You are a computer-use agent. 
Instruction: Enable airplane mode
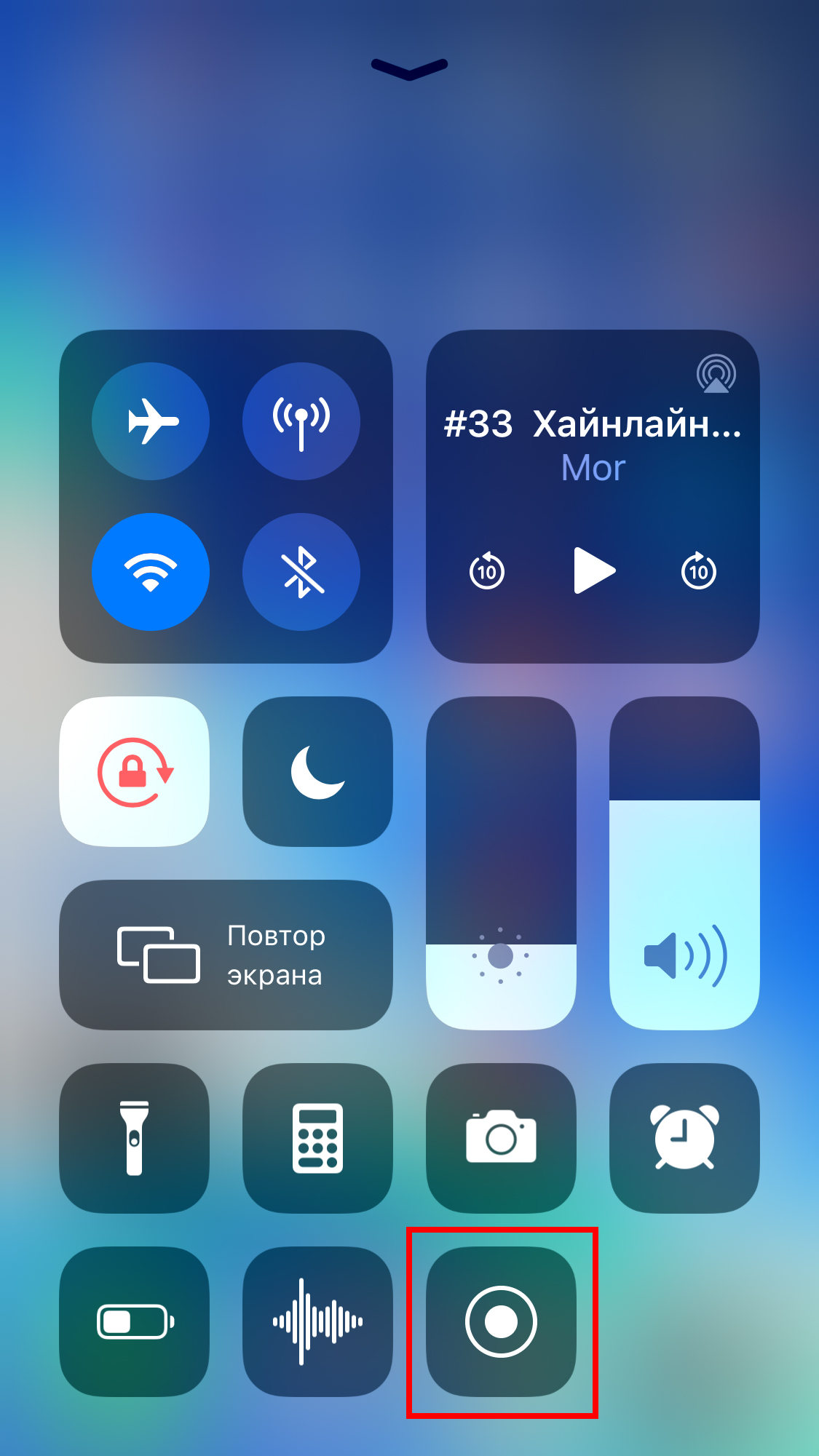151,421
